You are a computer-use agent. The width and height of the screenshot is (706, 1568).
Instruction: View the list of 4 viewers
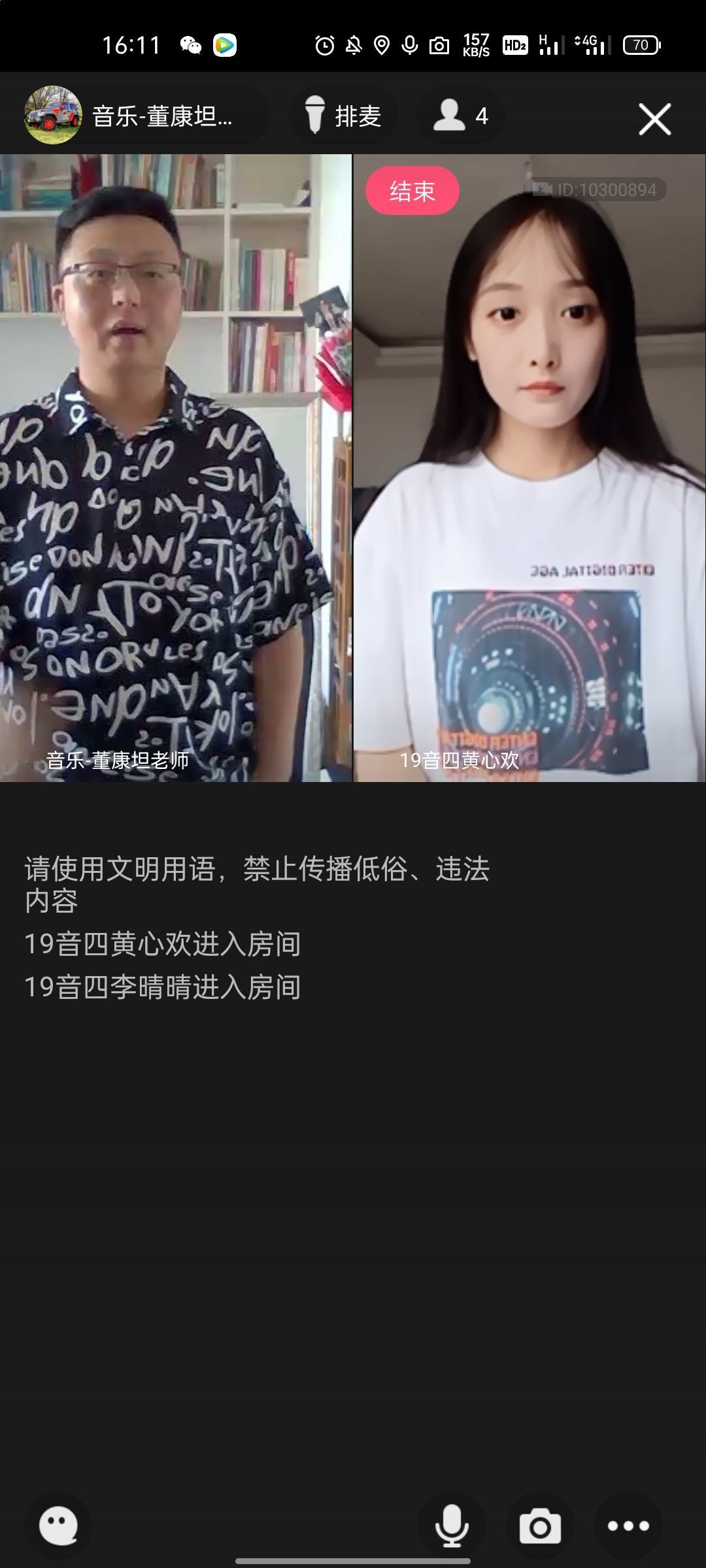pyautogui.click(x=461, y=116)
